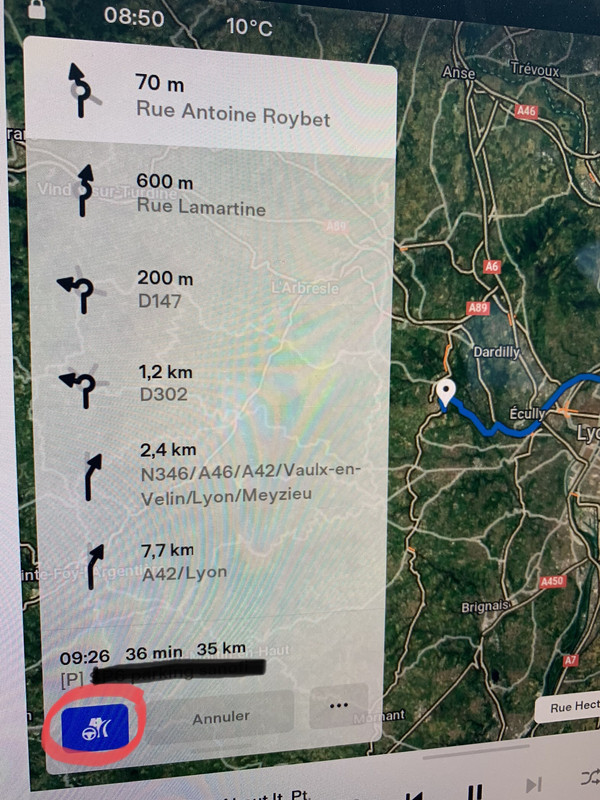Tap the destination pin on the map
Screen dimensions: 600x800
pyautogui.click(x=443, y=393)
